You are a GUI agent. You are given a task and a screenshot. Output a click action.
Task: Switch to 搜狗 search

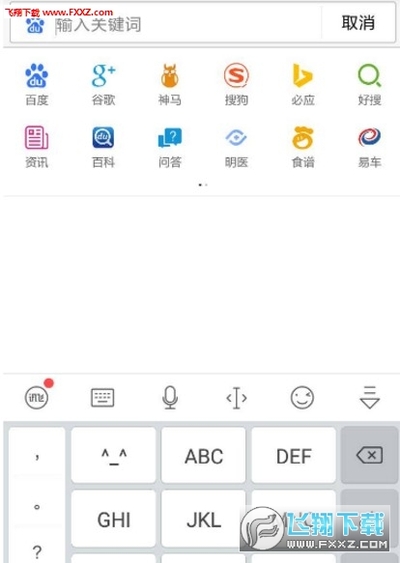point(236,85)
